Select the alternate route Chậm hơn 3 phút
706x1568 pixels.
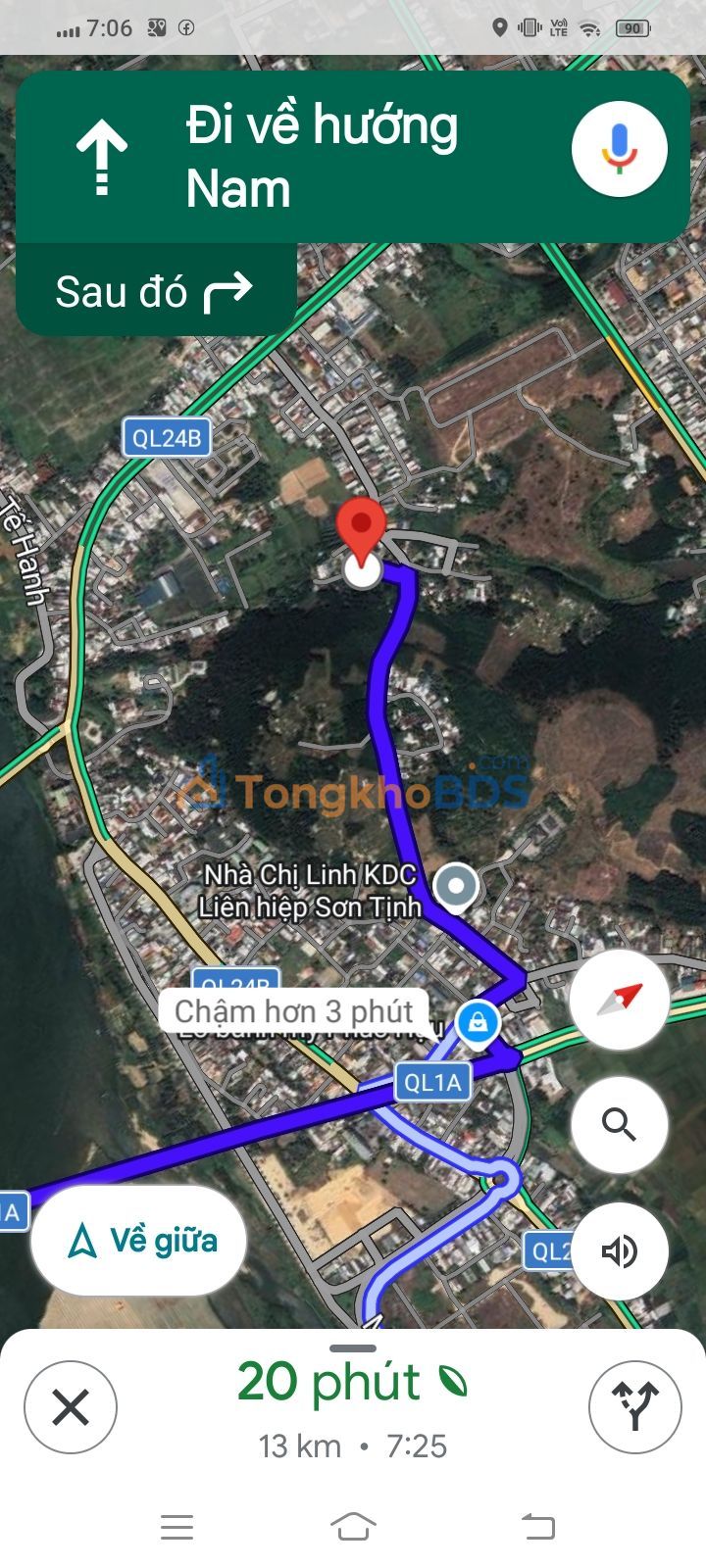tap(293, 1011)
